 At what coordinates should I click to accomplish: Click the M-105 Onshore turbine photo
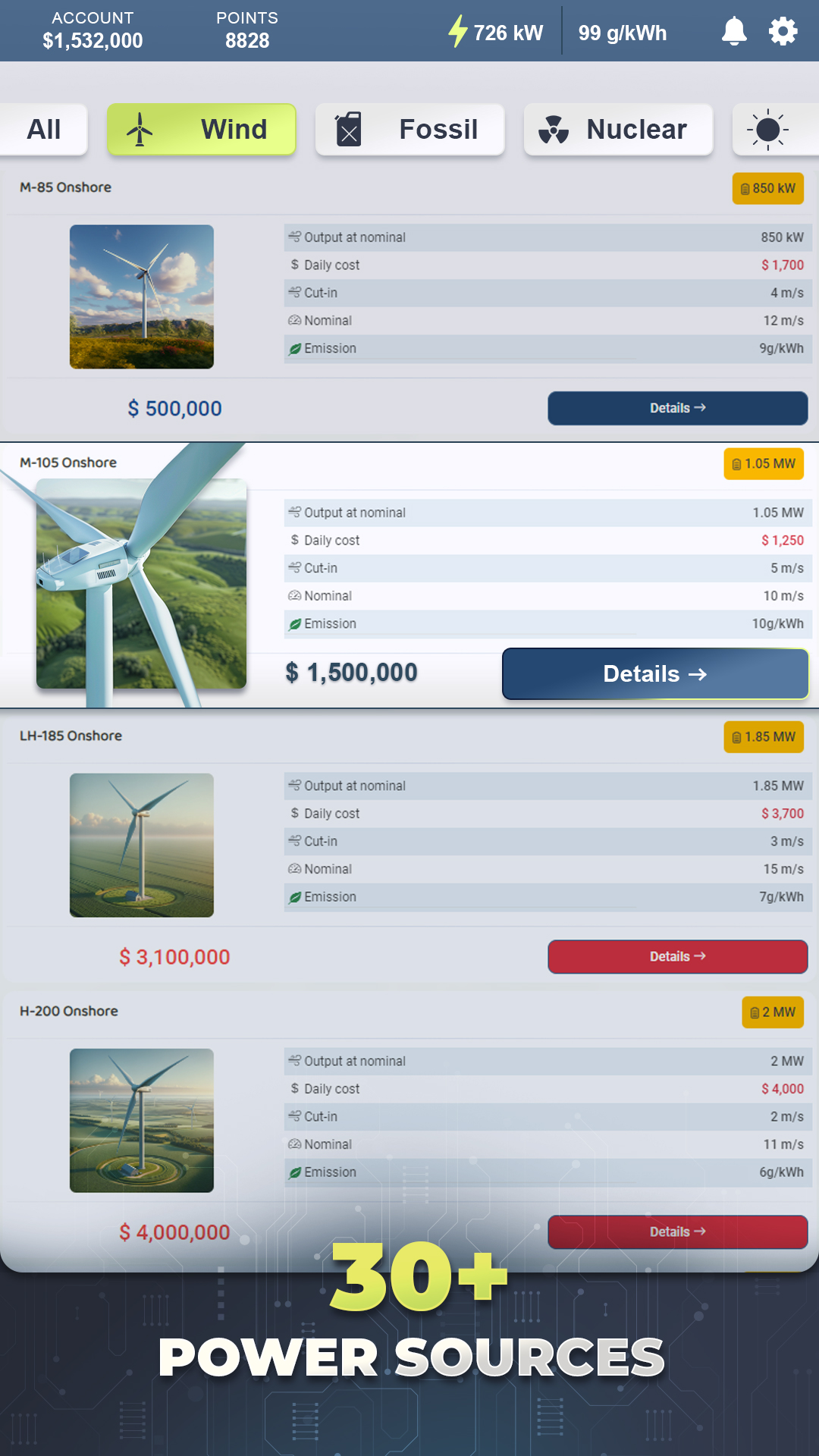(x=142, y=584)
